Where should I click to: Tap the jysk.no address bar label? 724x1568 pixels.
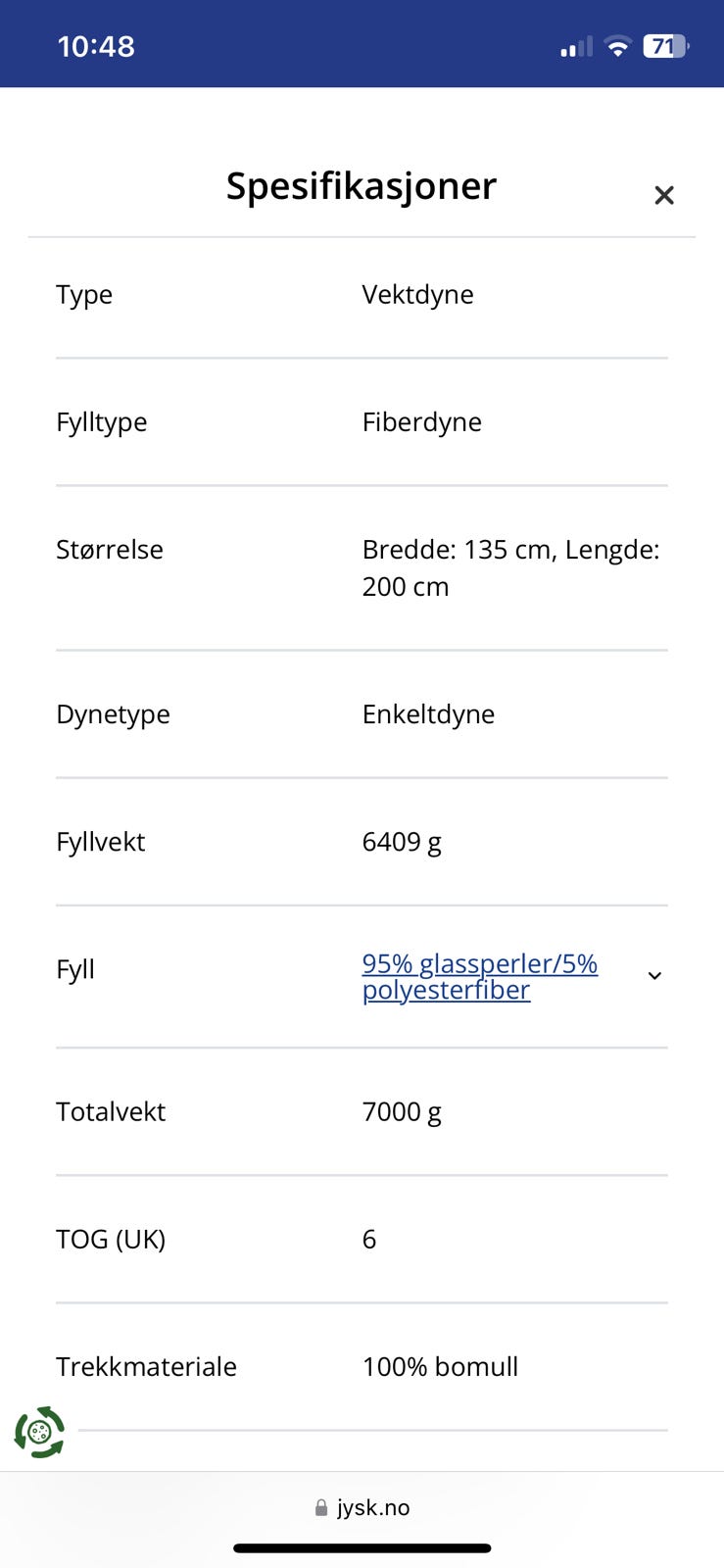click(374, 1507)
